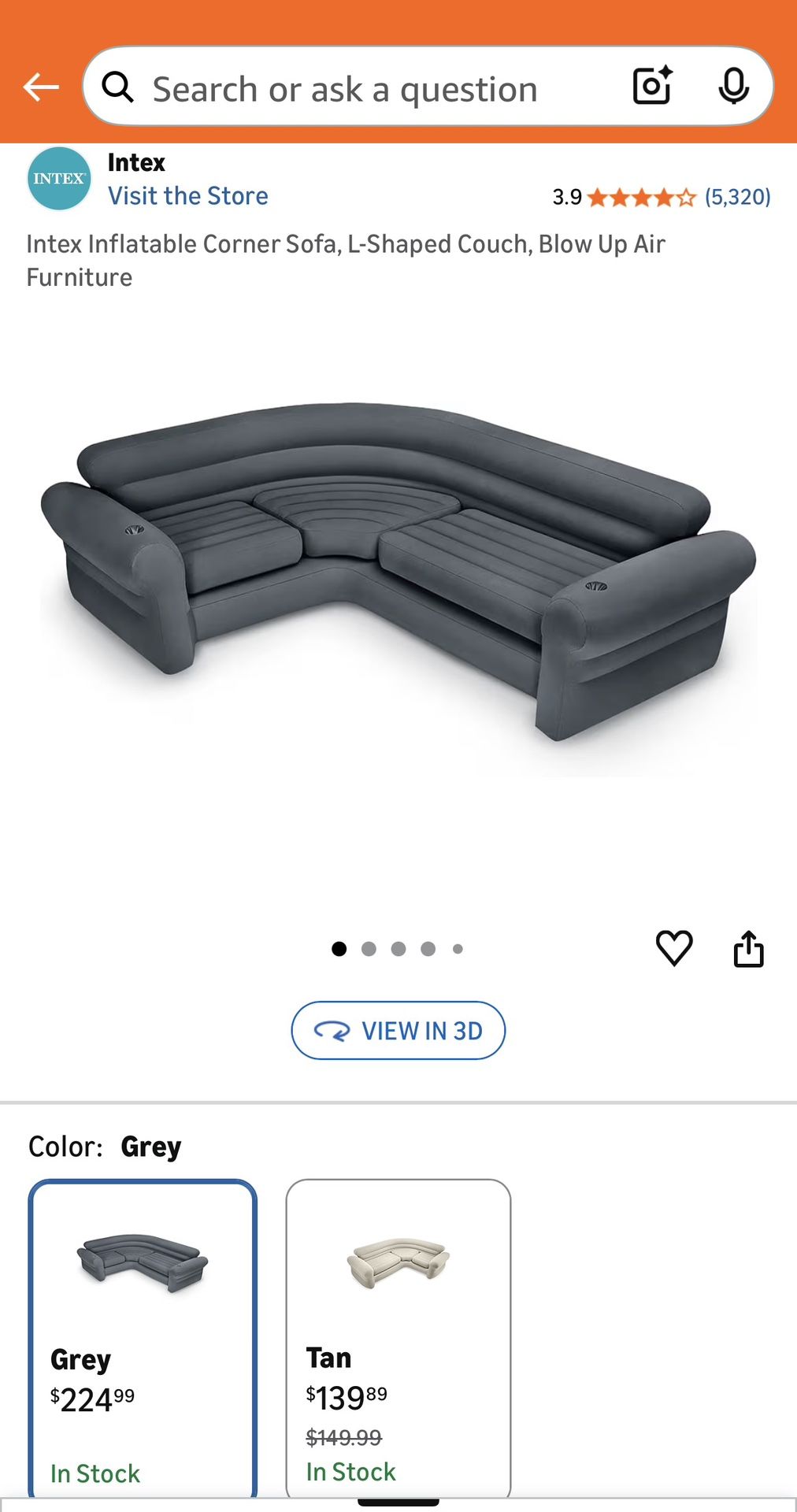The width and height of the screenshot is (797, 1512).
Task: Advance carousel using third dot indicator
Action: (x=398, y=948)
